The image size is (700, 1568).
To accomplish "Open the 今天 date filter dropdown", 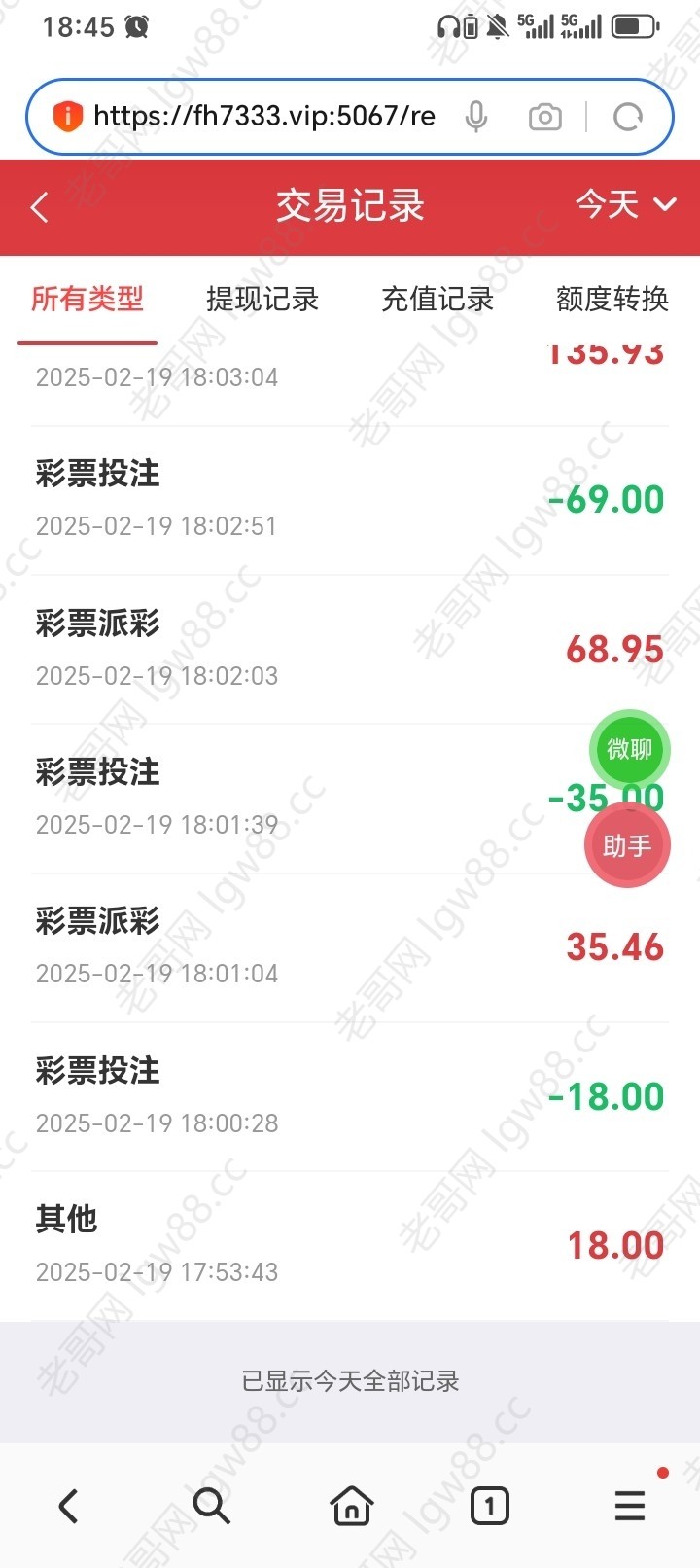I will tap(625, 204).
